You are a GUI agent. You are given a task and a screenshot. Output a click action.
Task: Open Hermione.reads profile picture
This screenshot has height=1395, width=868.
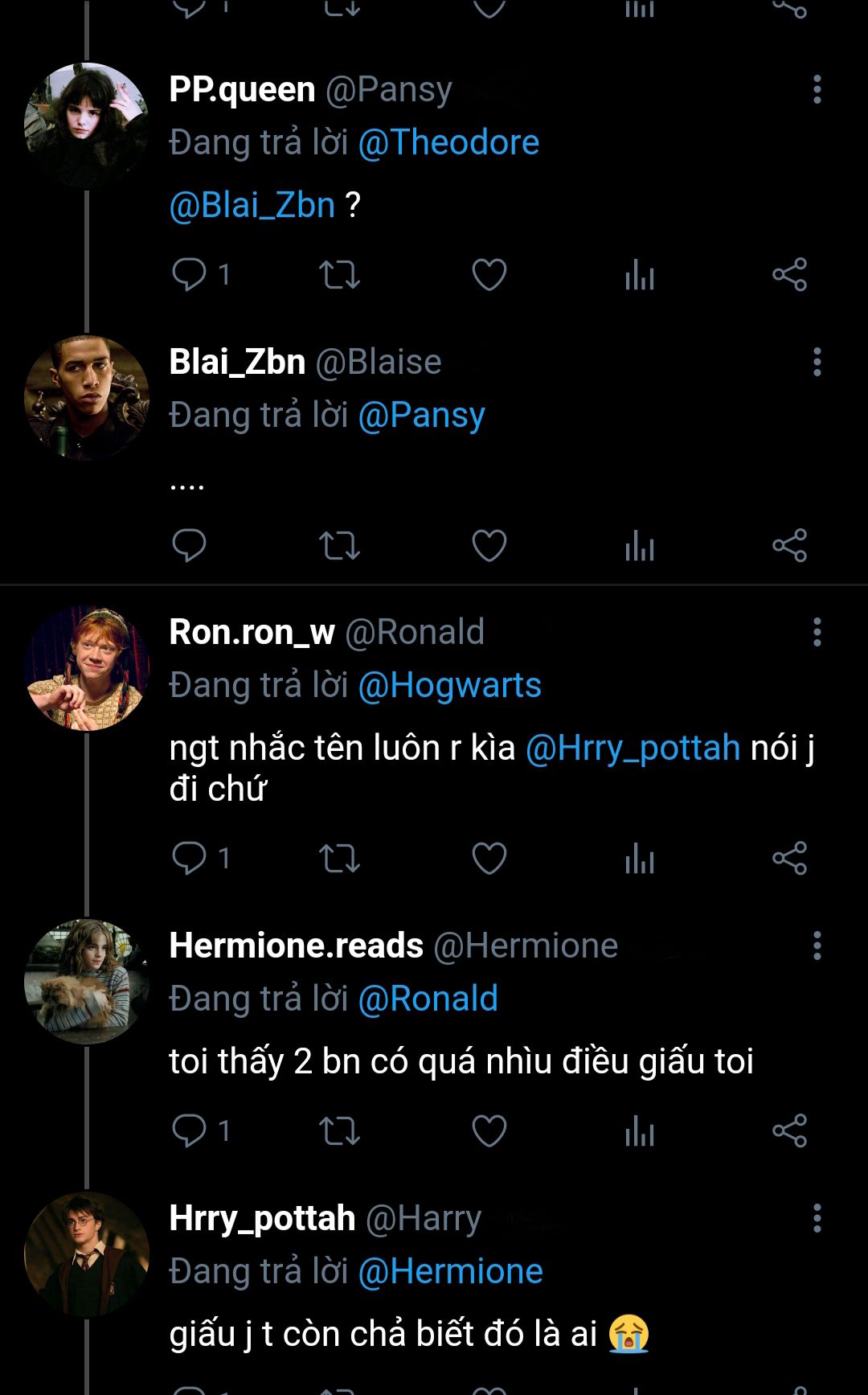(87, 982)
